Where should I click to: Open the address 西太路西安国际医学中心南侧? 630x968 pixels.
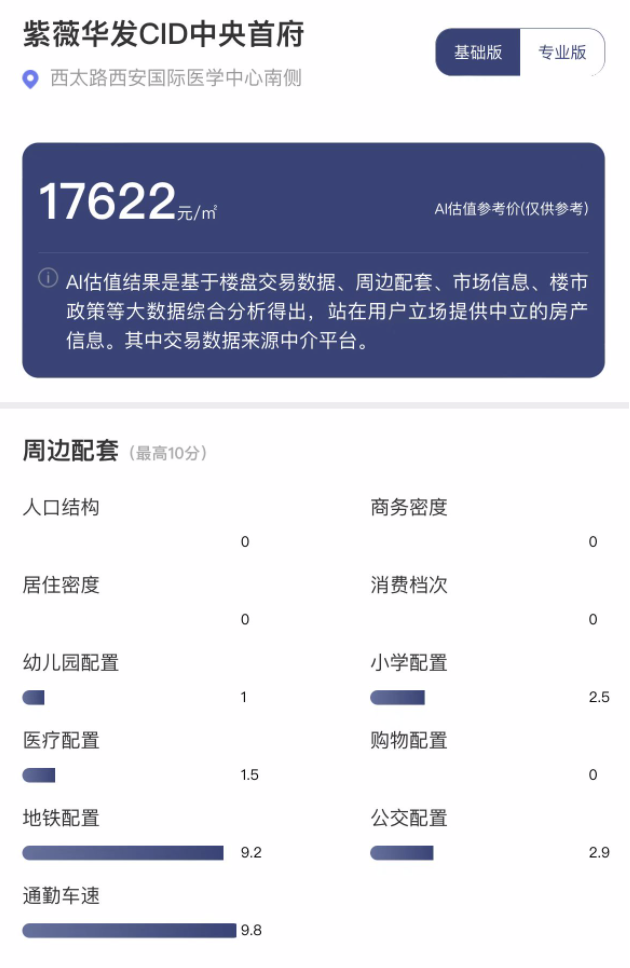[x=176, y=78]
